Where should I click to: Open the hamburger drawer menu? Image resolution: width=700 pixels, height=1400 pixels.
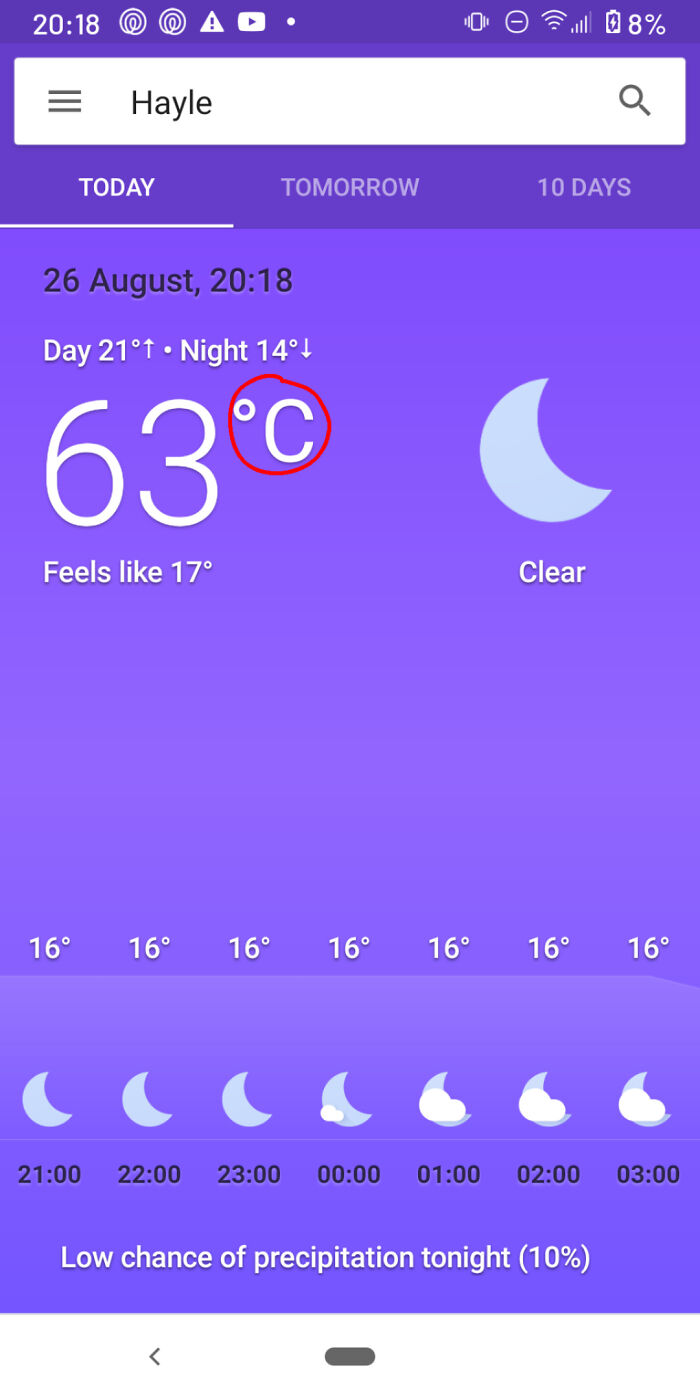click(x=65, y=102)
